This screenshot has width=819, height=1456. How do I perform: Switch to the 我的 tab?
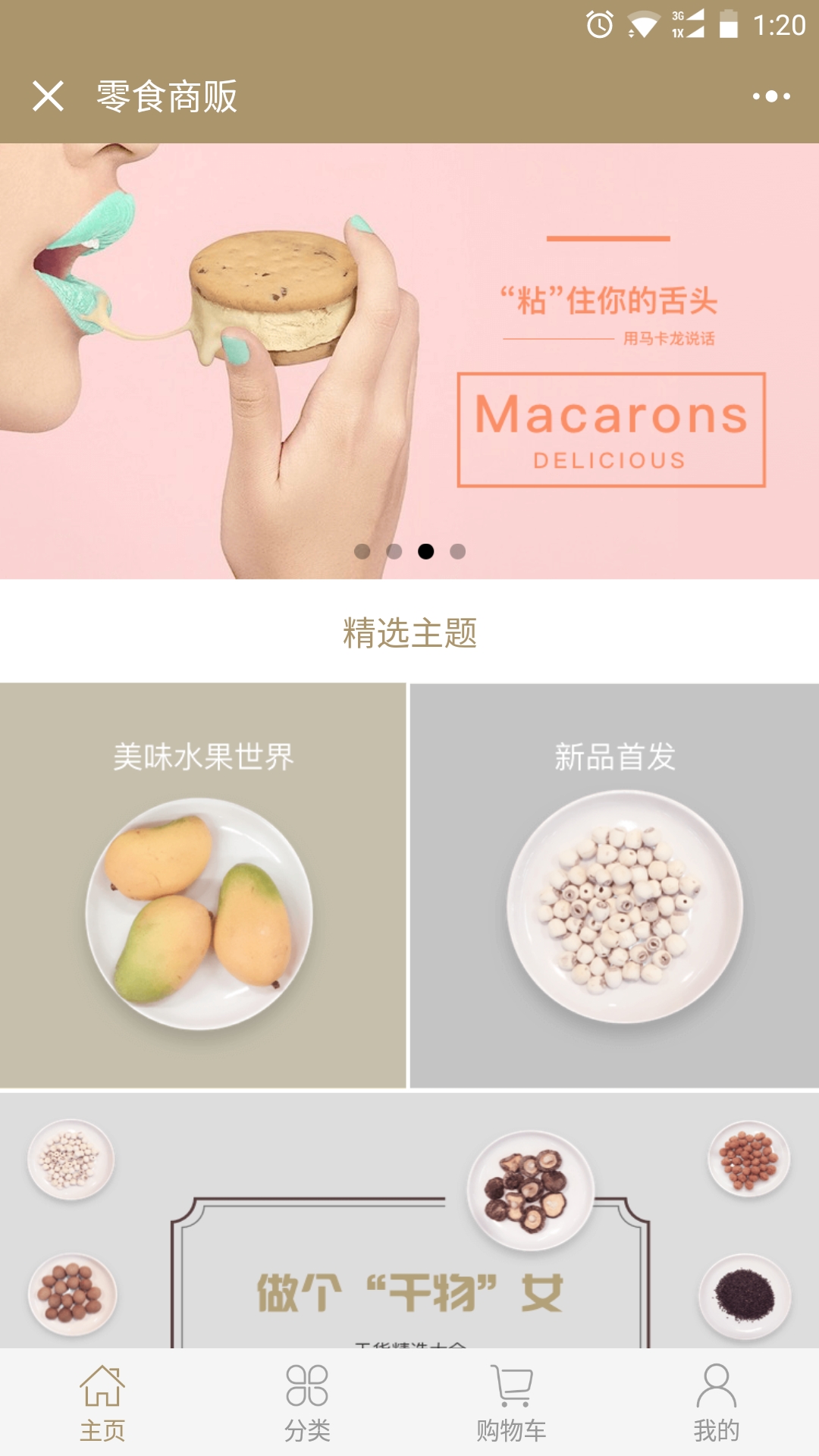(x=716, y=1403)
